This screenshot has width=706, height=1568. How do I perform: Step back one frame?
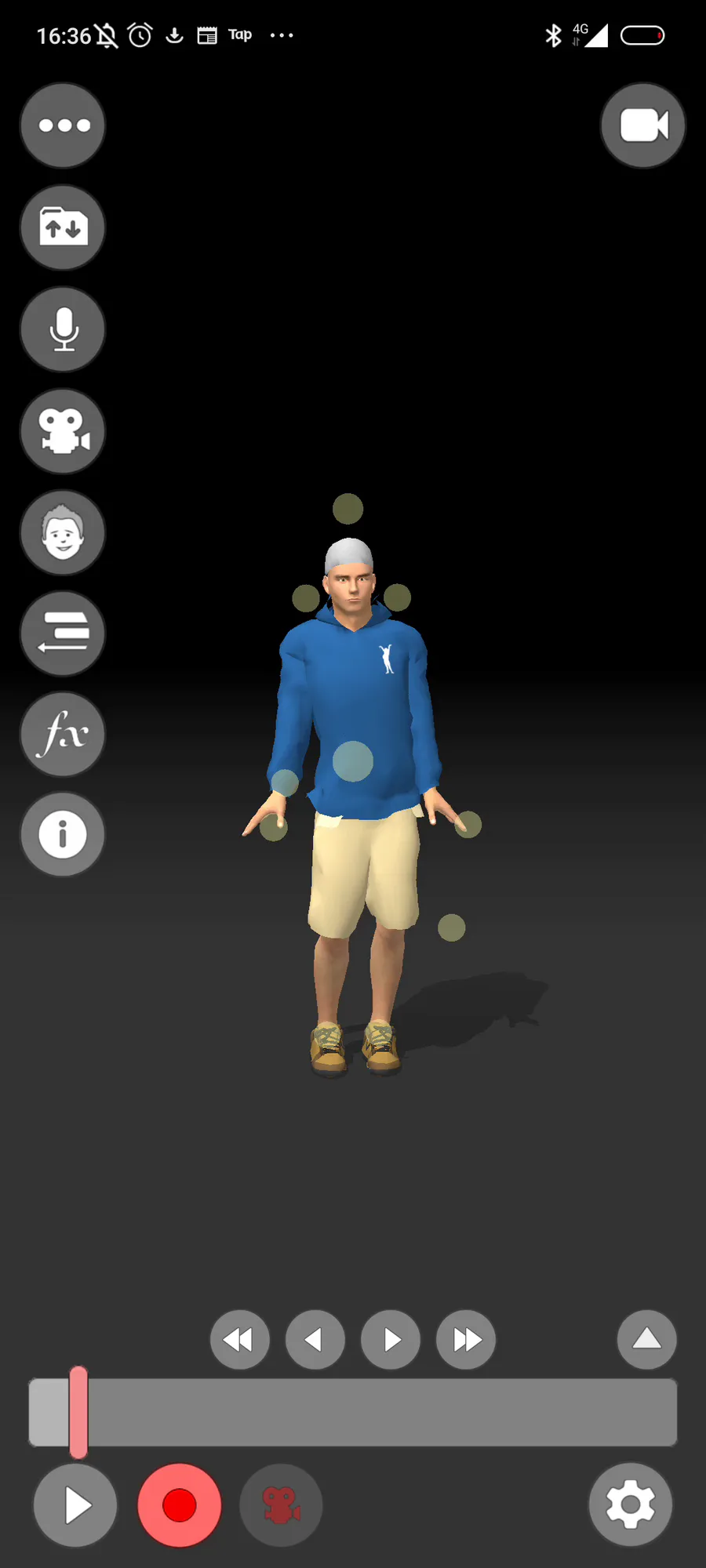click(x=315, y=1339)
